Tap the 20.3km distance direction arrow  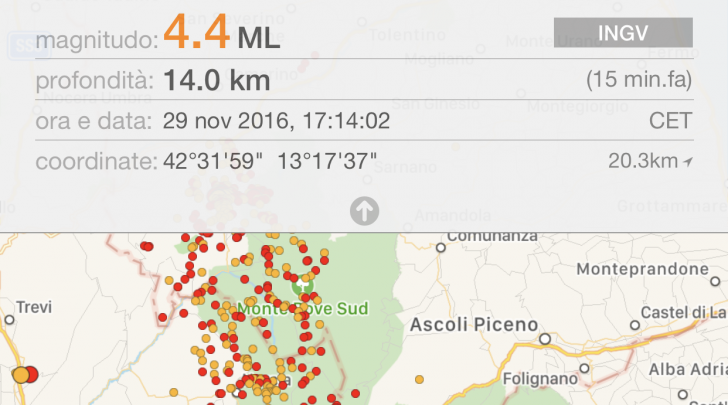pos(689,162)
